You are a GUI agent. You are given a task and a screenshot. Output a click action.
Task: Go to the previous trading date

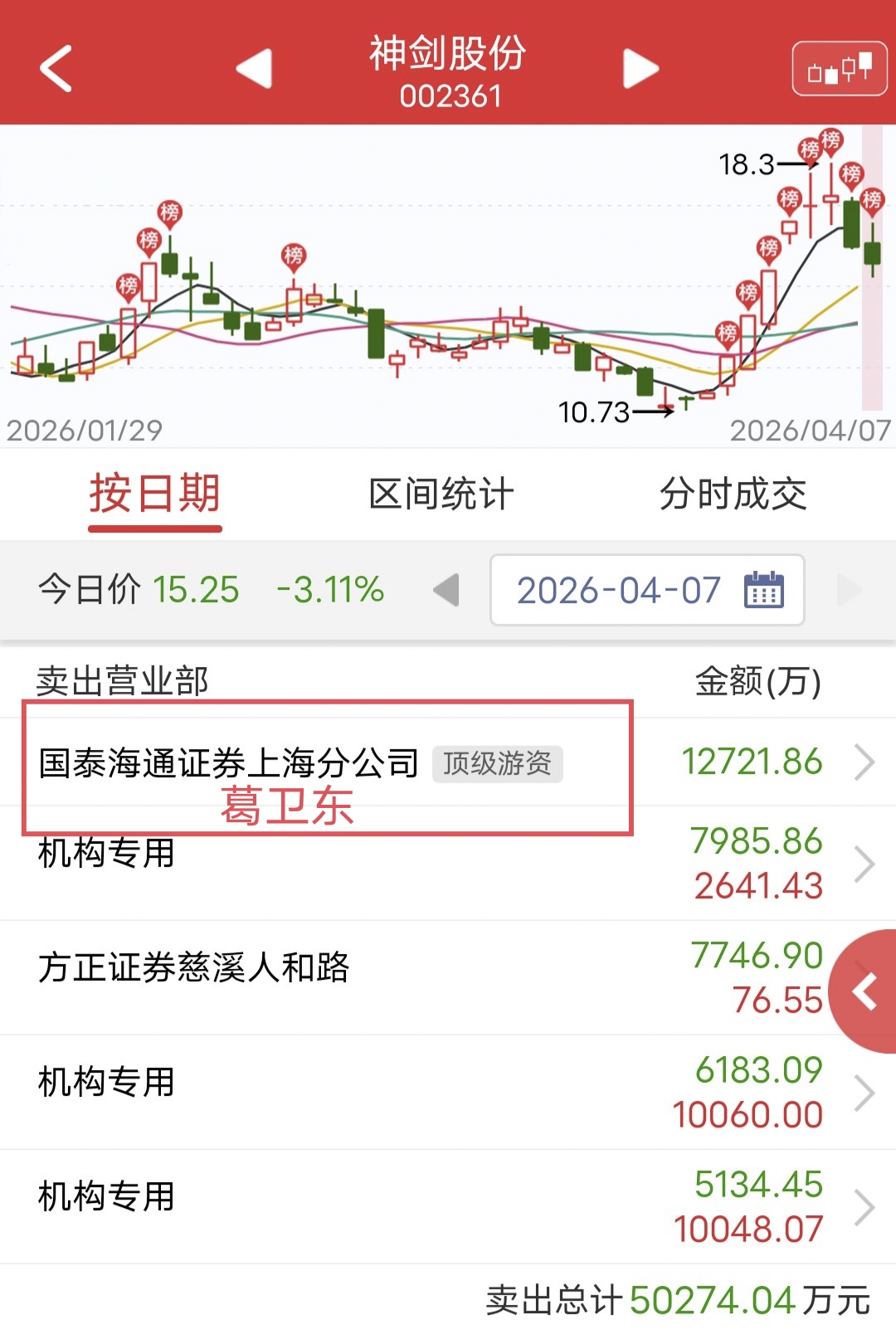(446, 591)
